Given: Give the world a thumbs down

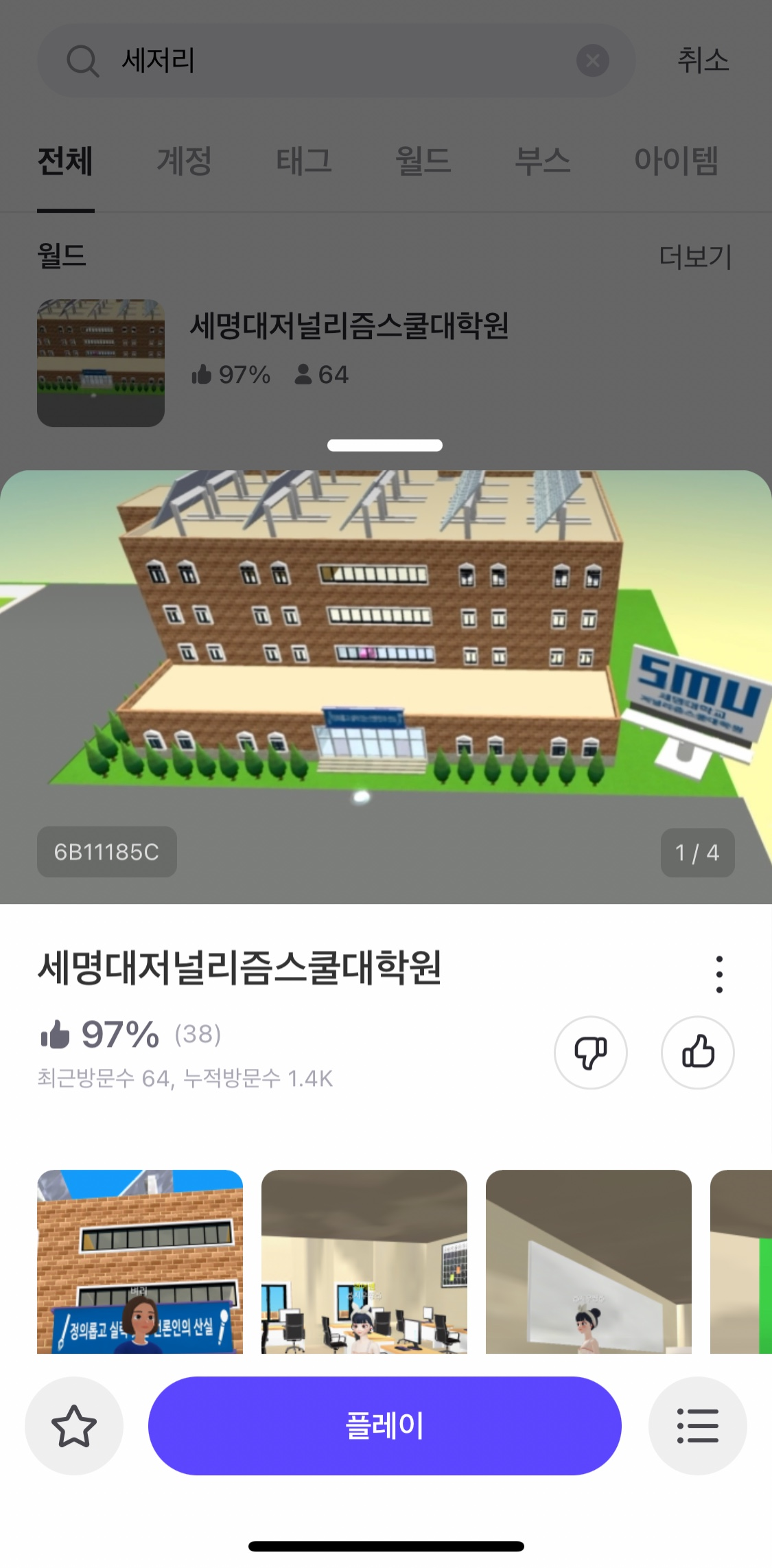Looking at the screenshot, I should pos(590,1052).
